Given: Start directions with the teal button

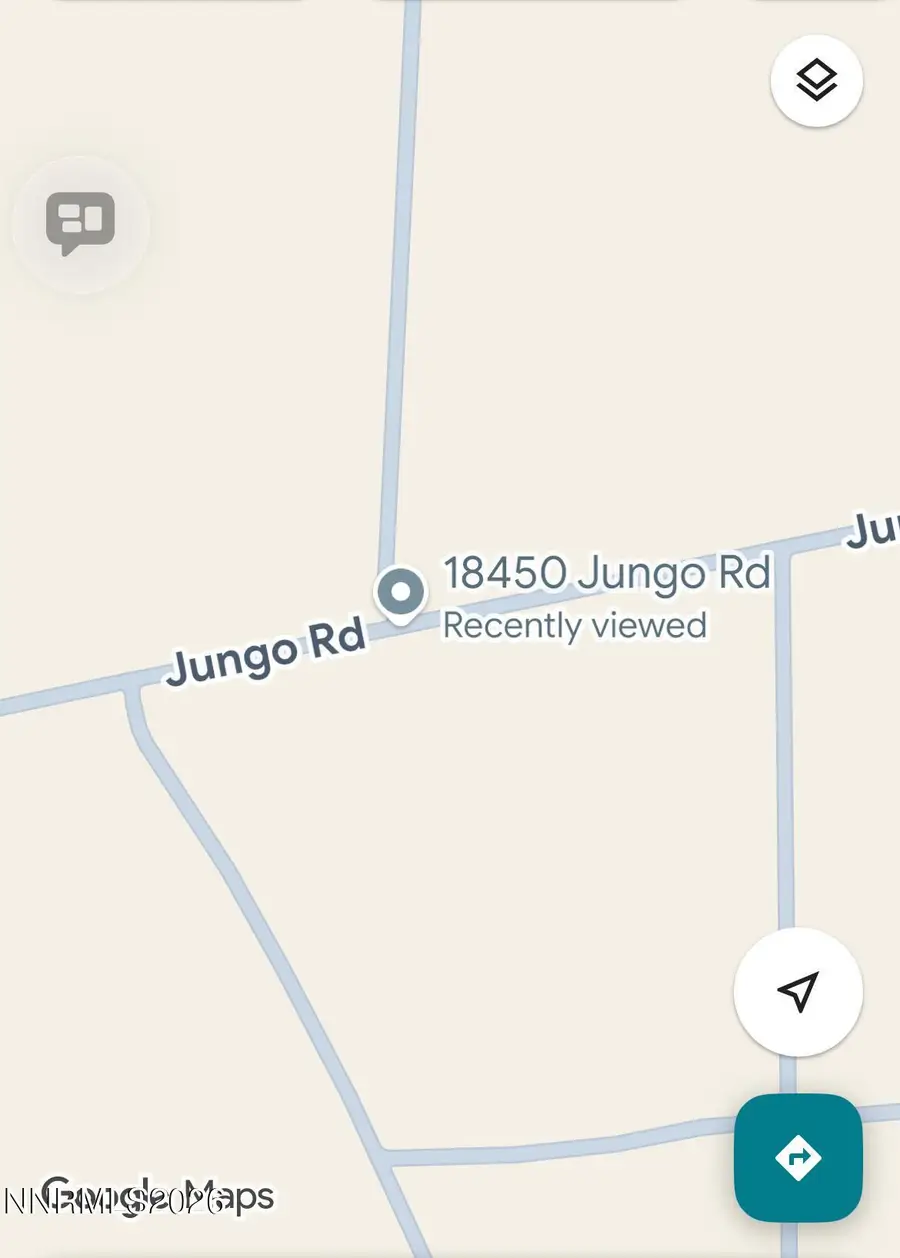Looking at the screenshot, I should (x=797, y=1157).
